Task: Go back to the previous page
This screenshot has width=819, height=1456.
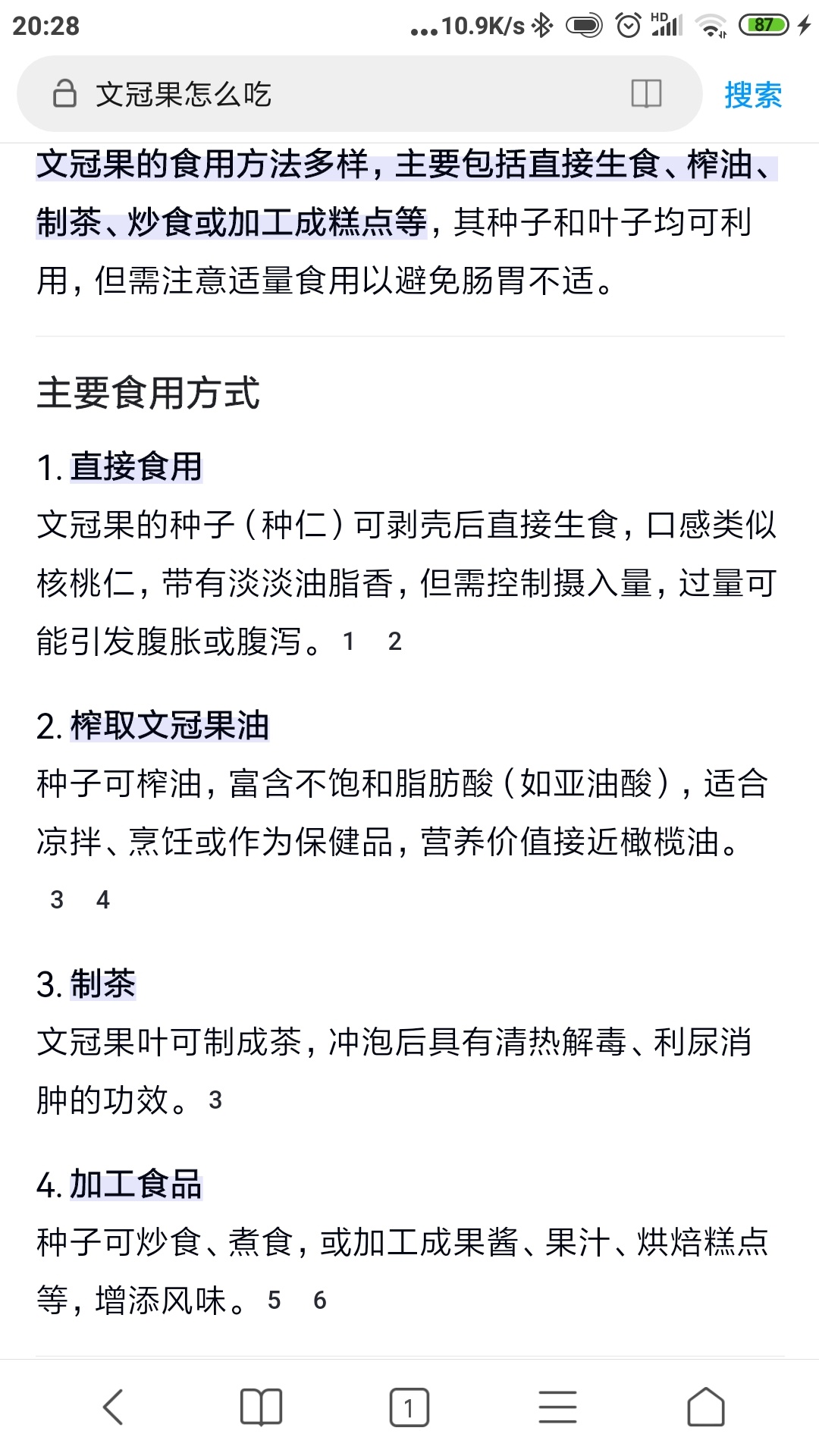Action: tap(113, 1407)
